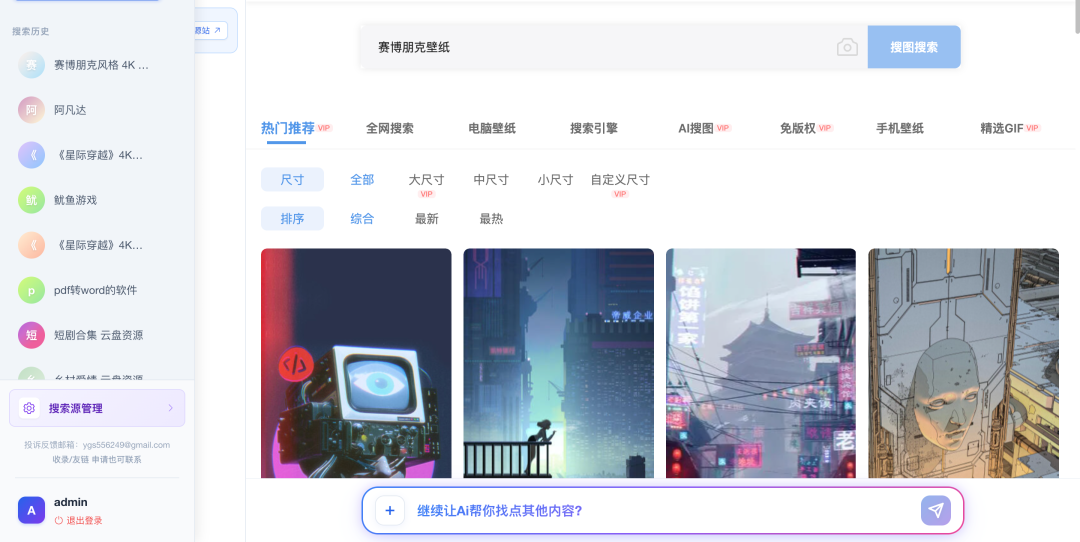
Task: Open 阿凡达 from search history
Action: click(70, 110)
